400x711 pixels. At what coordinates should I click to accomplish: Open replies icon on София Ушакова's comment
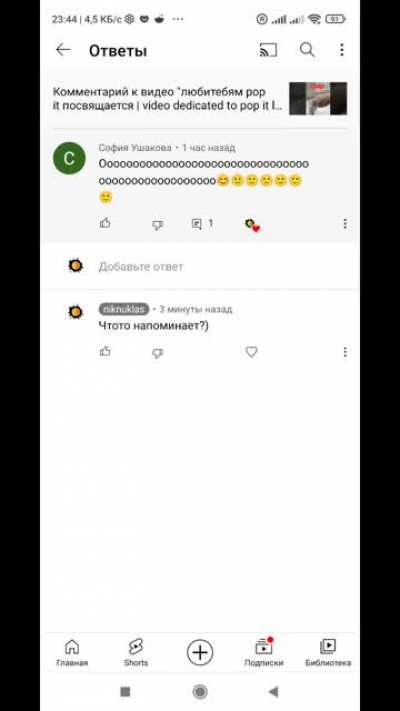tap(197, 224)
